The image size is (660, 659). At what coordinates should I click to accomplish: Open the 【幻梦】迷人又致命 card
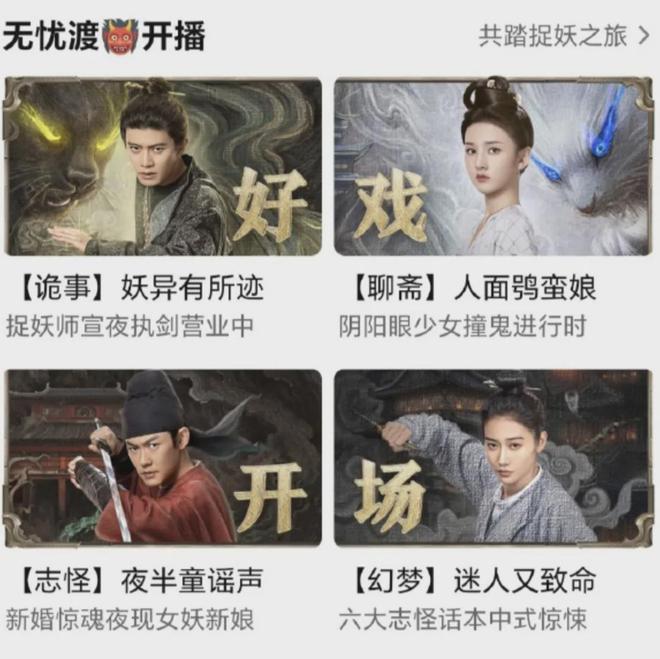(x=494, y=458)
